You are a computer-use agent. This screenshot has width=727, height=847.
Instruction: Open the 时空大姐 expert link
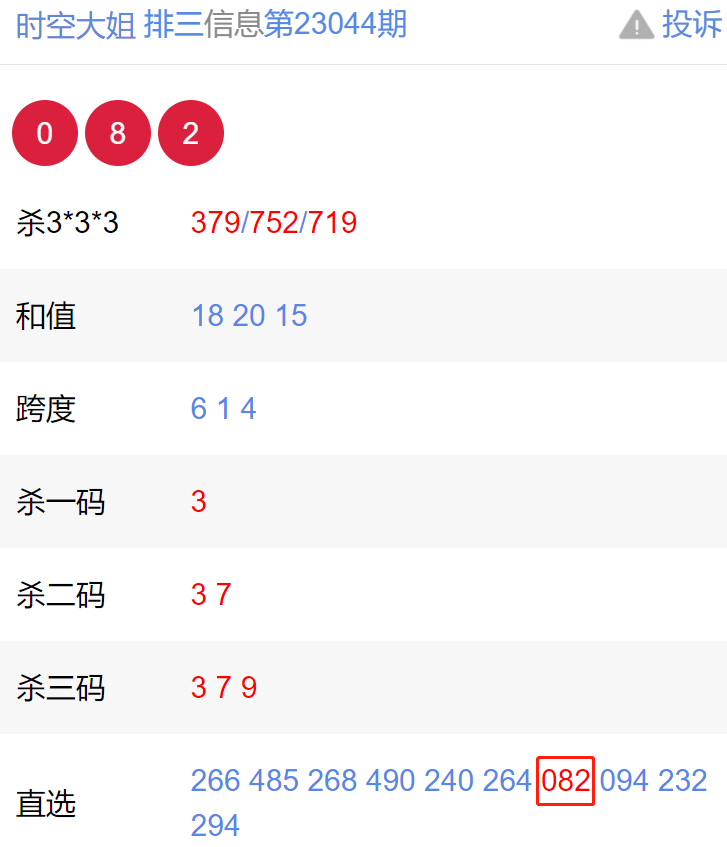click(76, 25)
